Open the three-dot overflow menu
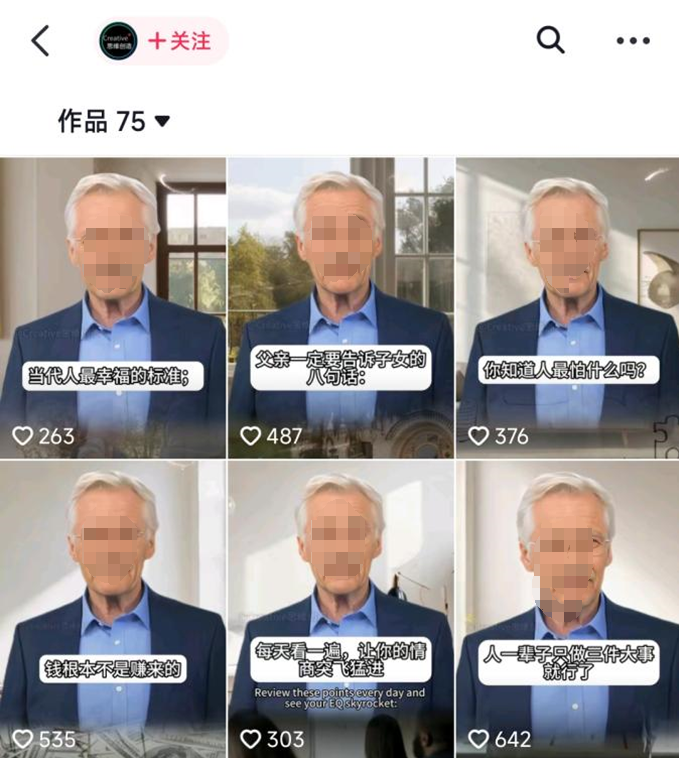 pyautogui.click(x=632, y=41)
